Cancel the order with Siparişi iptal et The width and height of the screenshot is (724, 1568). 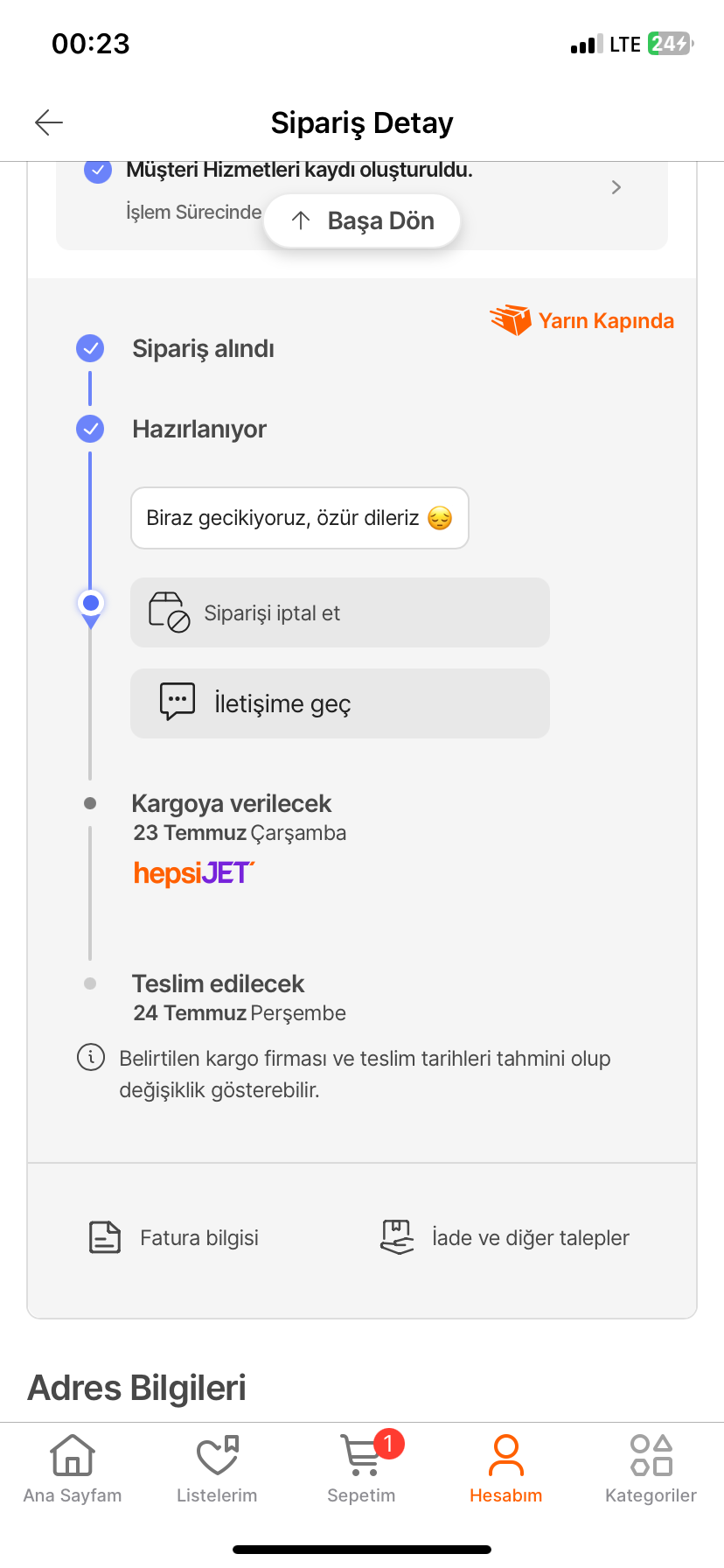point(340,612)
